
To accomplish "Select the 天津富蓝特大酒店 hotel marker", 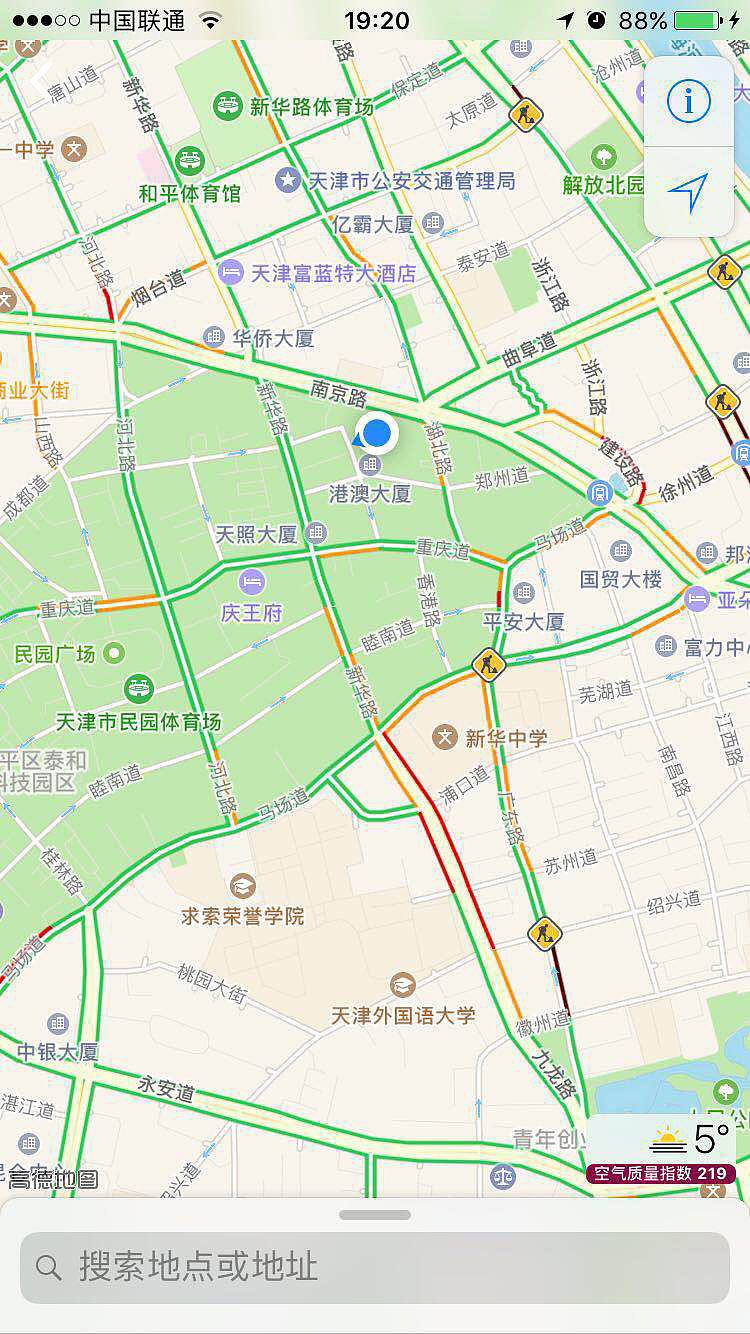I will pos(231,272).
